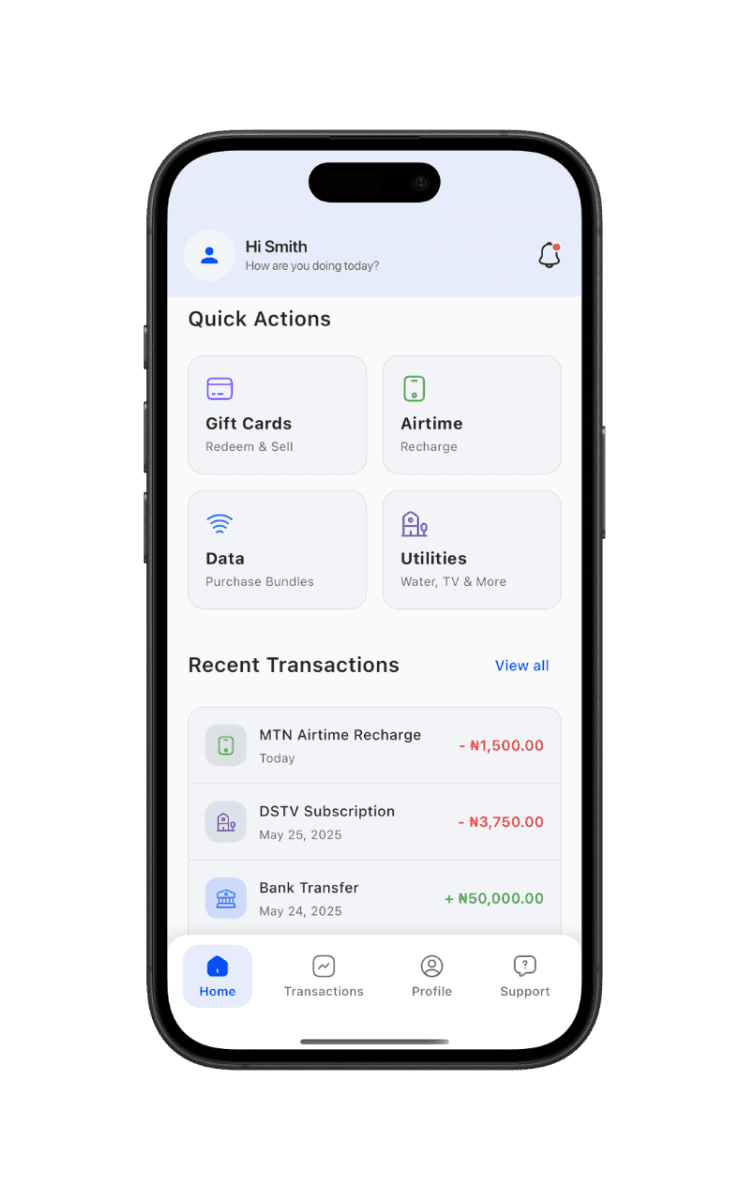Image resolution: width=750 pixels, height=1200 pixels.
Task: Open the Gift Cards quick action
Action: 277,414
